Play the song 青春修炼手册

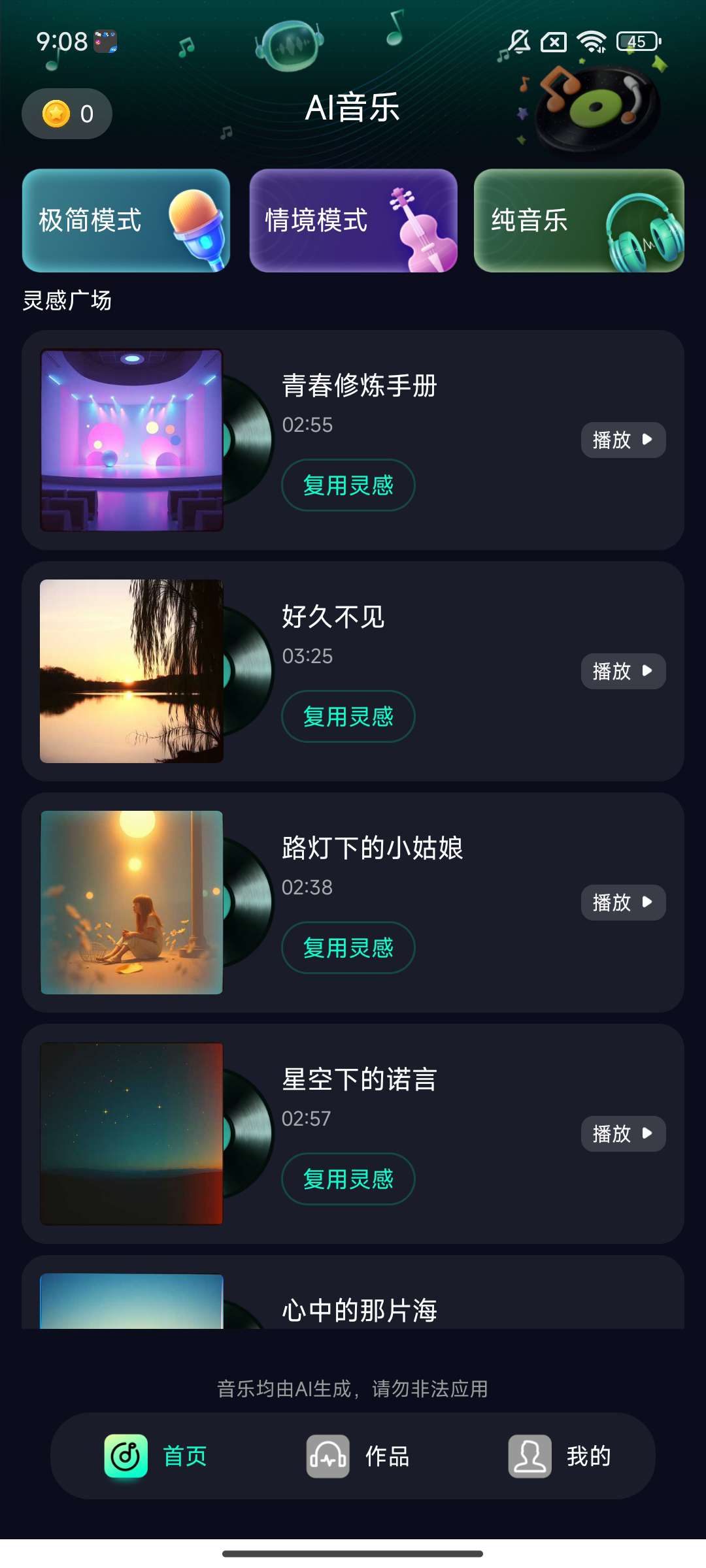pyautogui.click(x=622, y=440)
